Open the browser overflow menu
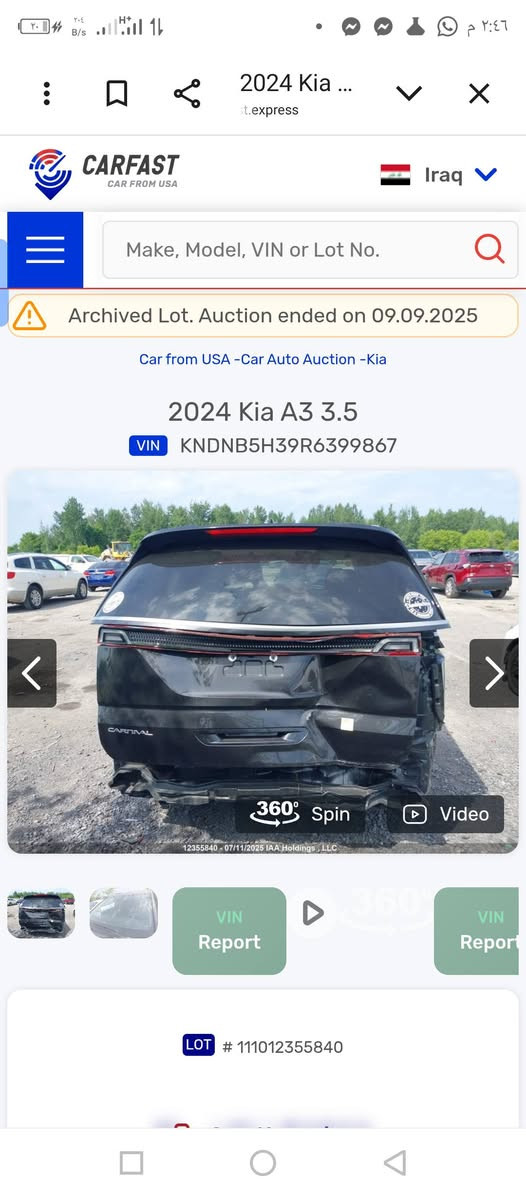Viewport: 526px width, 1198px height. (47, 93)
